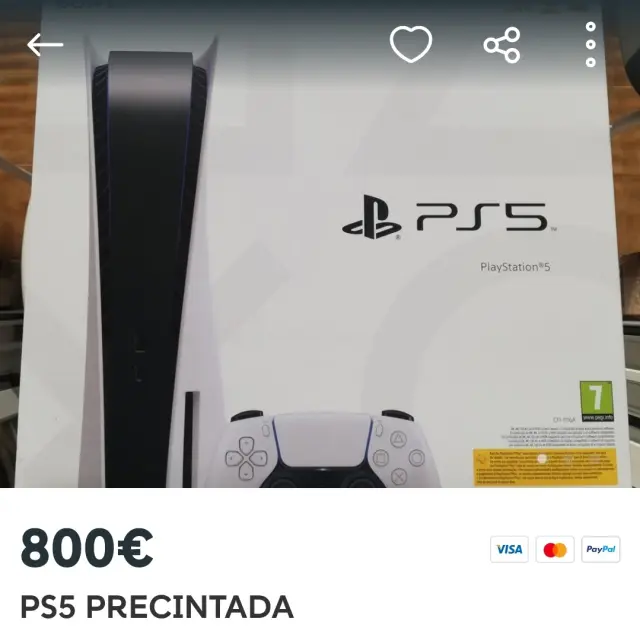The height and width of the screenshot is (644, 640).
Task: Go back using the arrow icon
Action: coord(45,45)
